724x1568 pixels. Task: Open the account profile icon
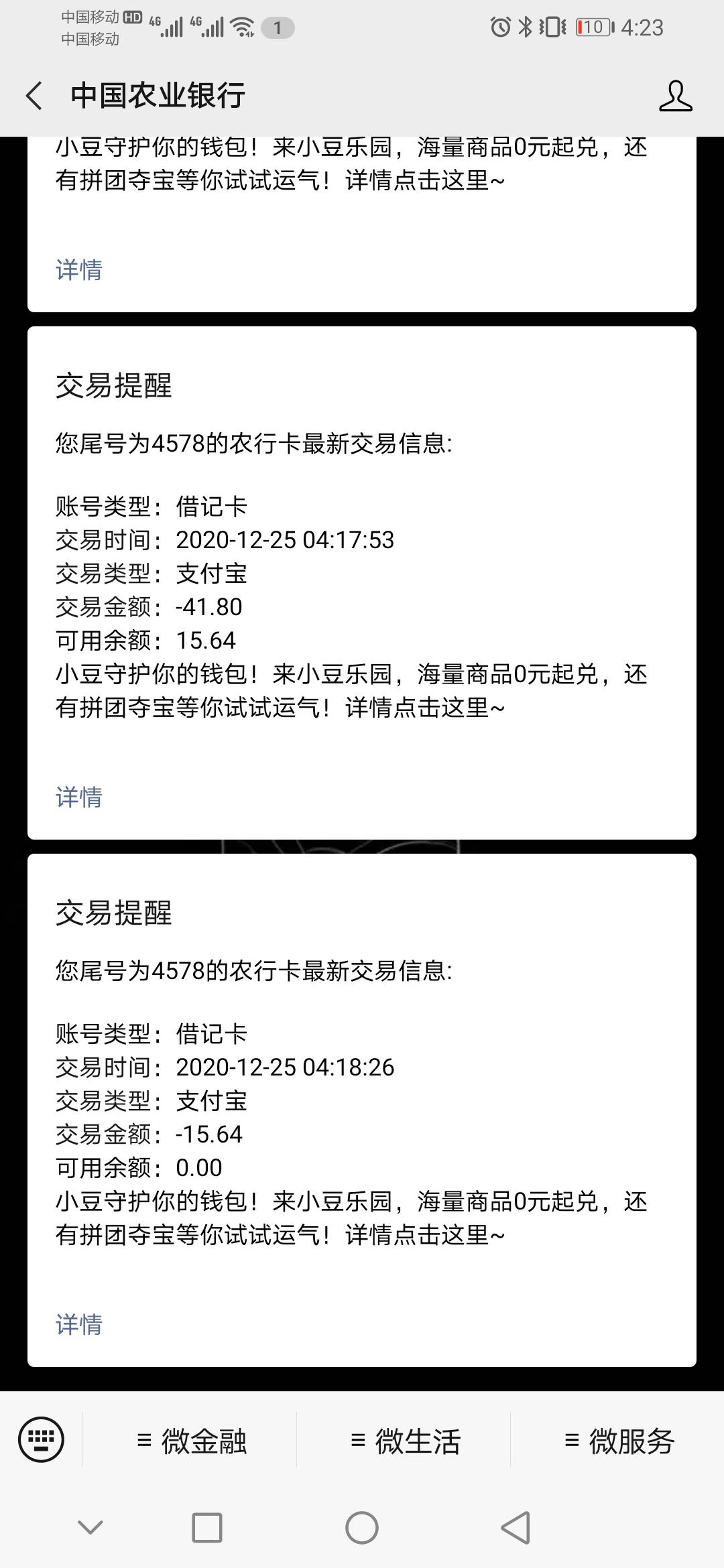click(x=675, y=96)
